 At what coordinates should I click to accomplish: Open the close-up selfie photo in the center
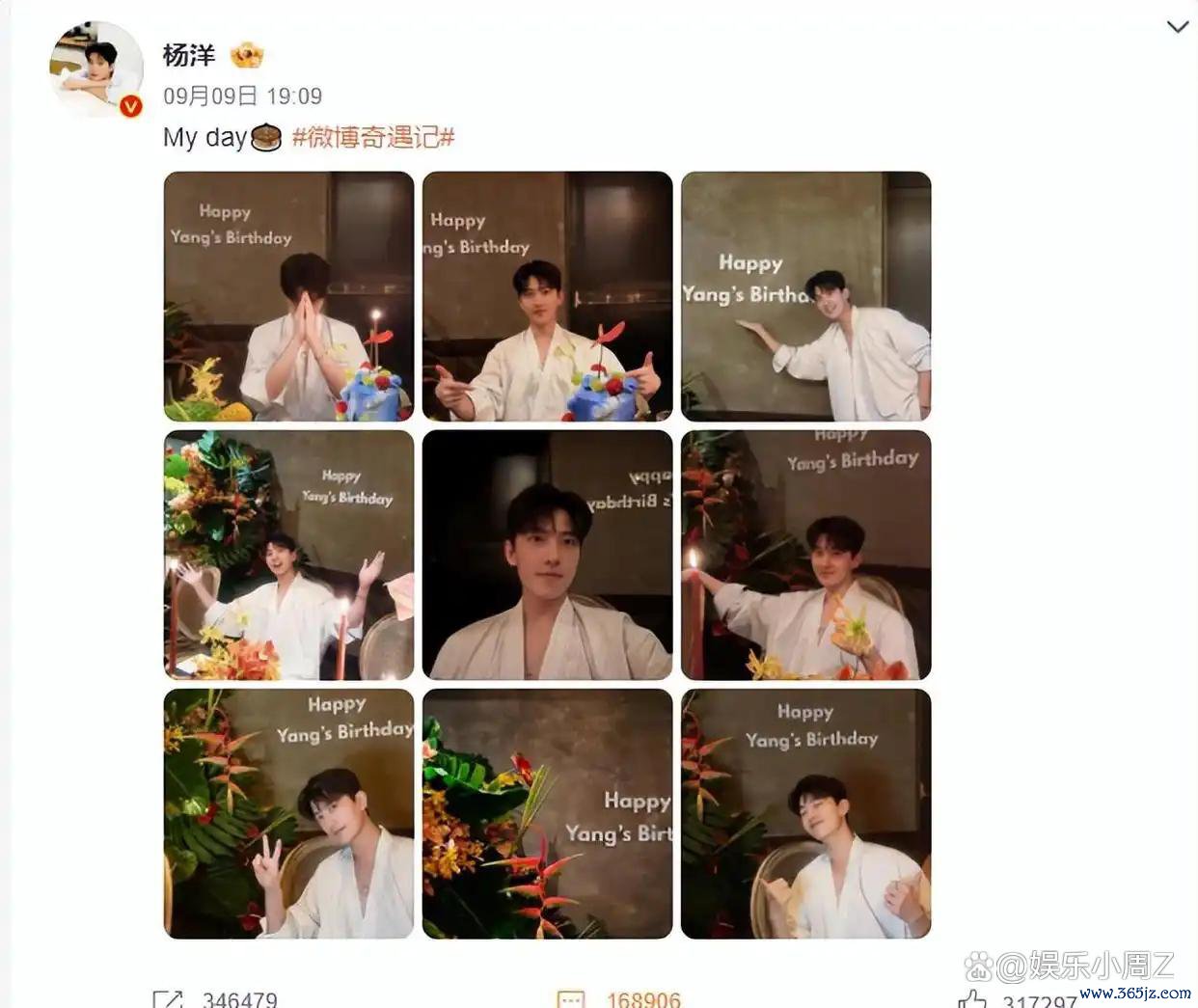click(x=547, y=555)
